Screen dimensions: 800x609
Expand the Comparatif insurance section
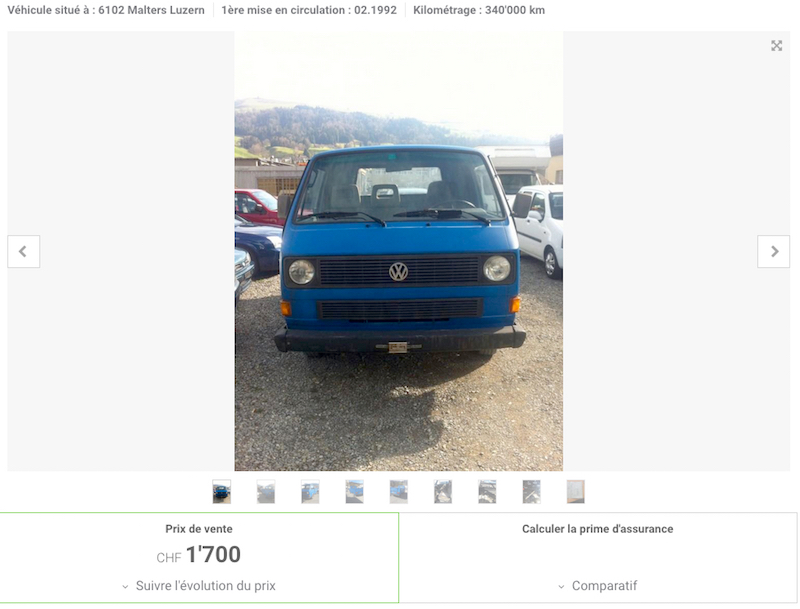tap(597, 586)
